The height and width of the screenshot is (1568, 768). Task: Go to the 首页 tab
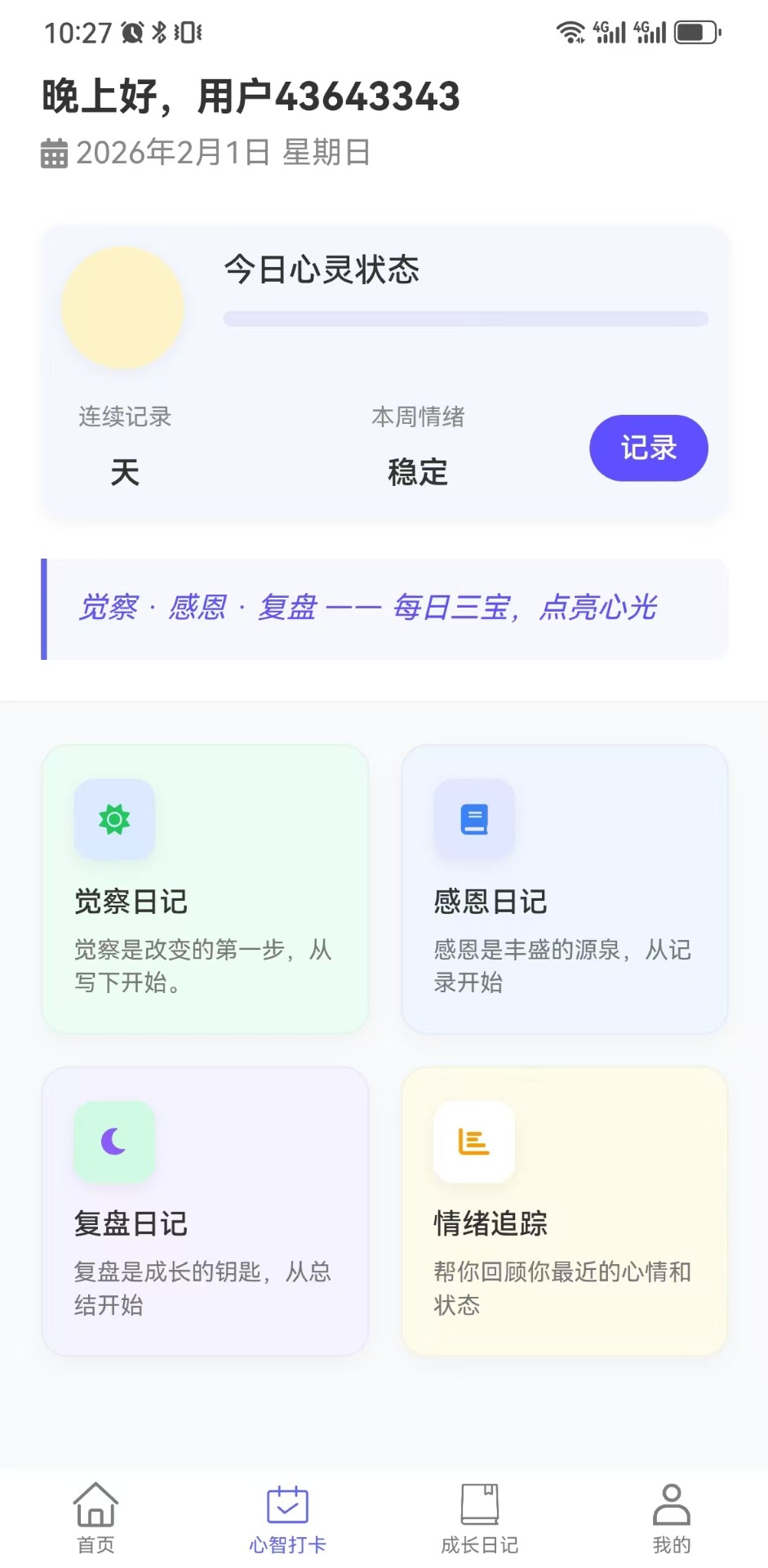tap(95, 1517)
